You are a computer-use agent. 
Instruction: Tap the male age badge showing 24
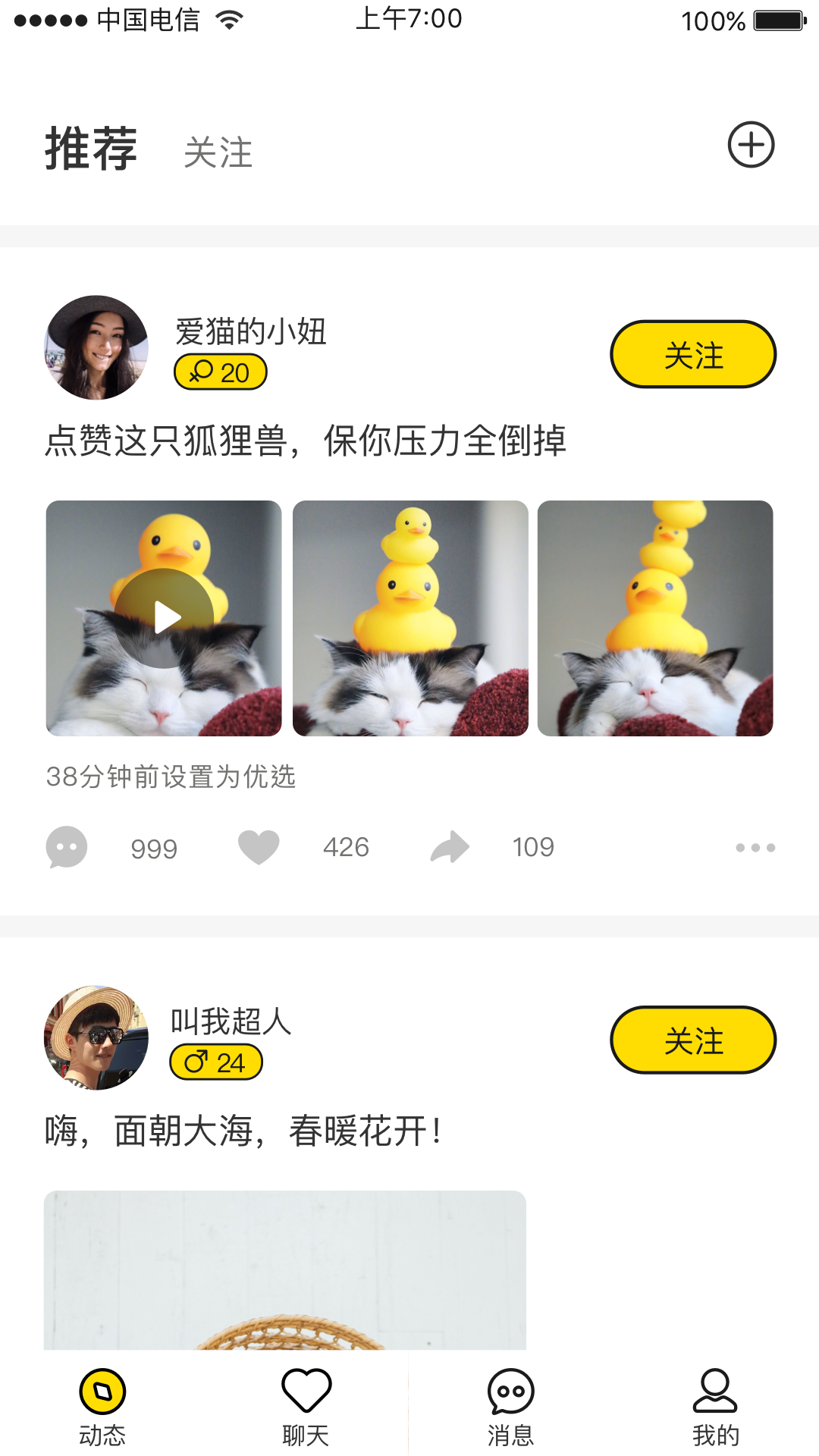(x=215, y=1063)
